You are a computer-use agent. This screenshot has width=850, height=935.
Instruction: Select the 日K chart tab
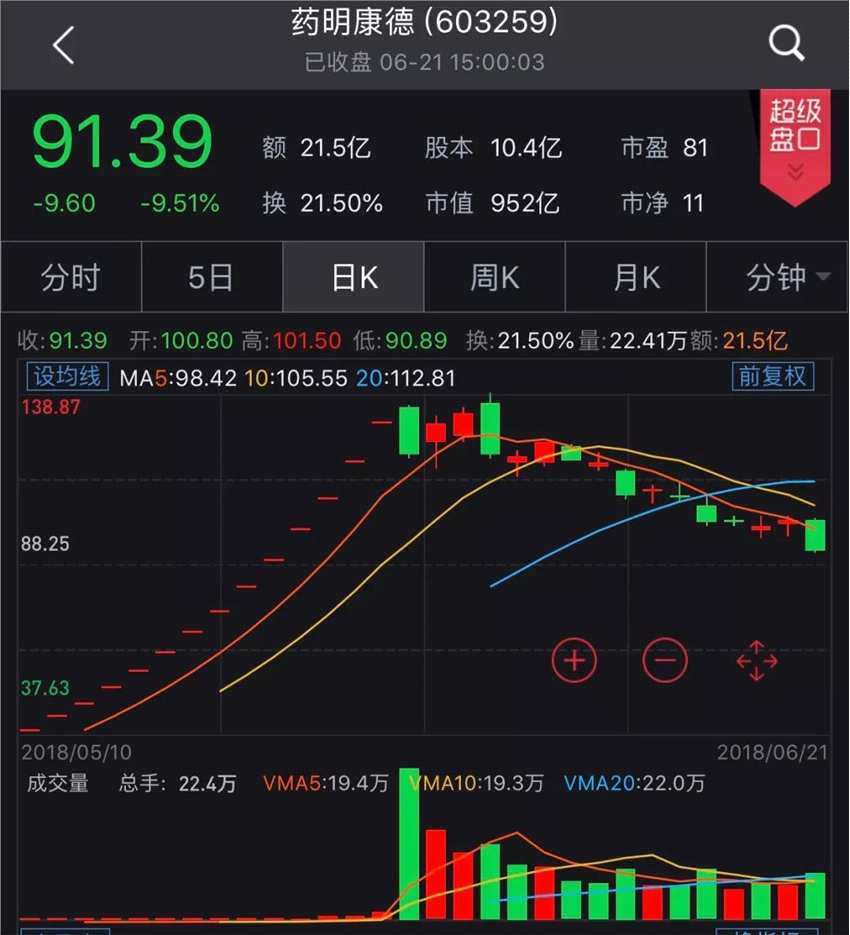(x=354, y=277)
